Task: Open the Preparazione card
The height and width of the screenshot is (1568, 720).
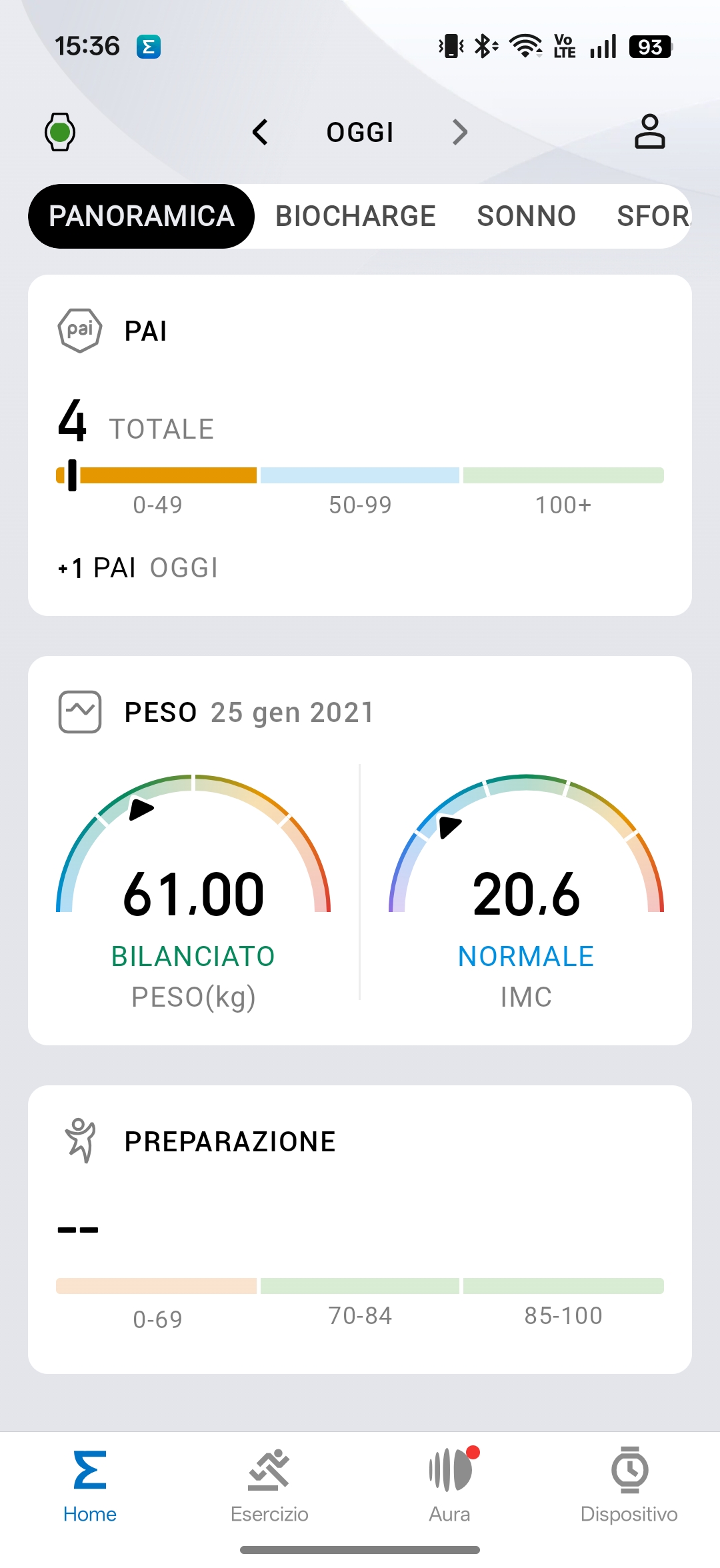Action: (360, 1229)
